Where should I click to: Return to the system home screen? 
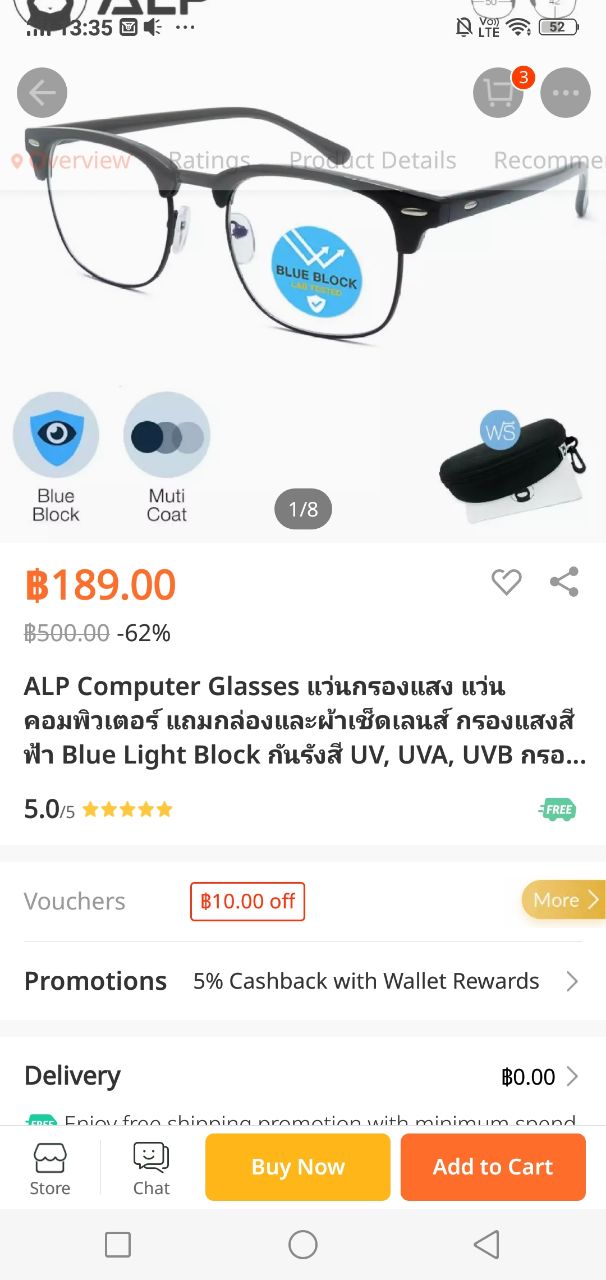(303, 1244)
